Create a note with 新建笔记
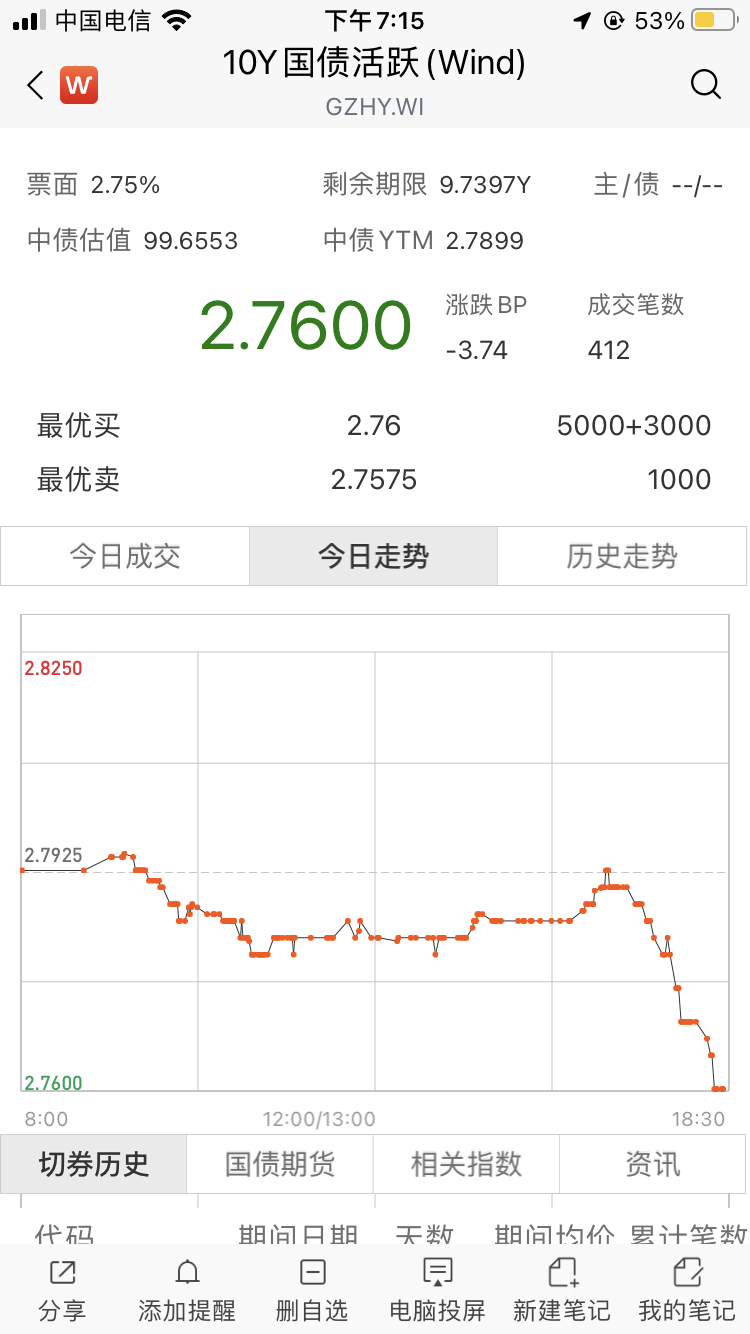750x1334 pixels. [562, 1290]
